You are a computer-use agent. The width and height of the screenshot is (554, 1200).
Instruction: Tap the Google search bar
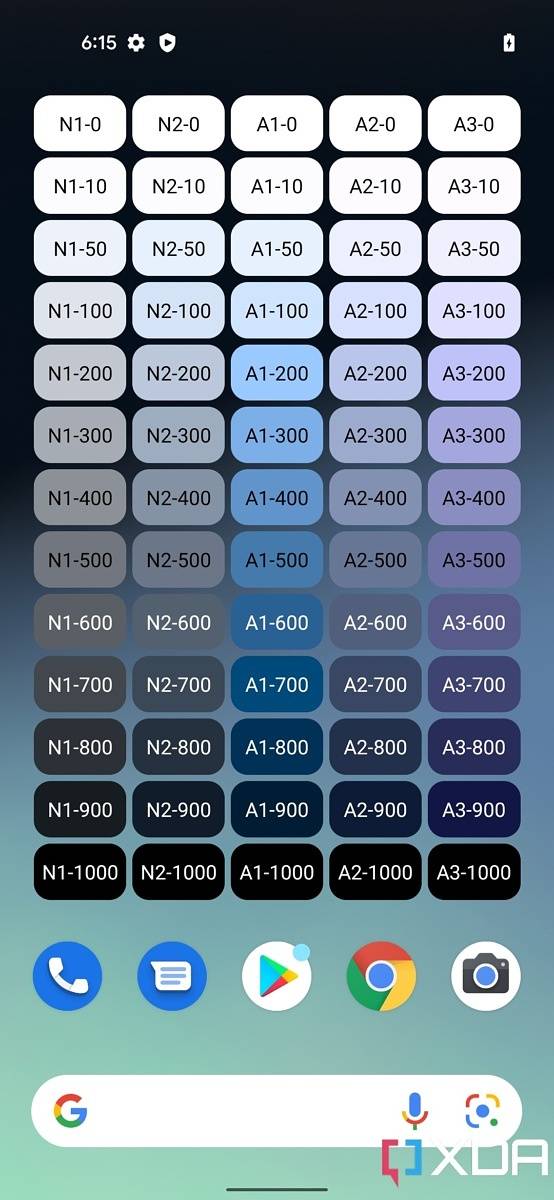[x=277, y=1111]
